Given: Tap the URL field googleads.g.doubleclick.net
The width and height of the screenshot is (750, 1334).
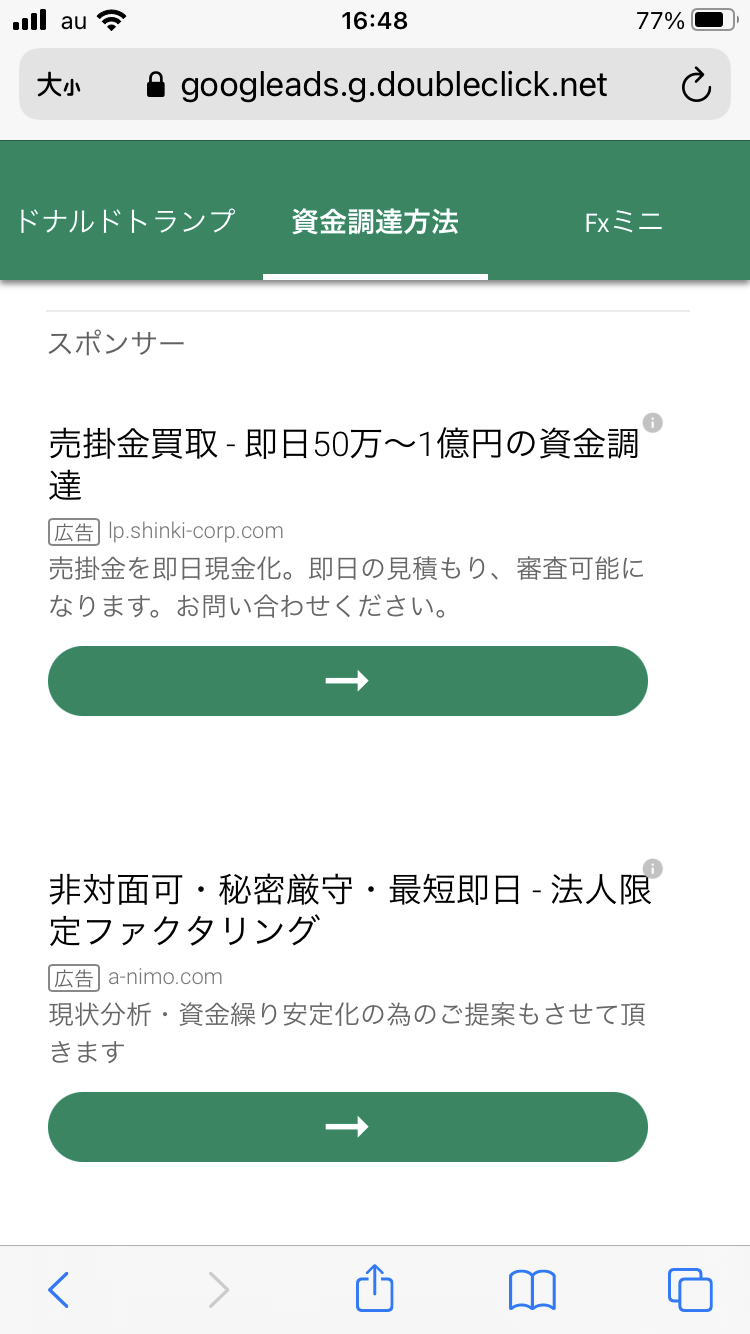Looking at the screenshot, I should point(393,85).
